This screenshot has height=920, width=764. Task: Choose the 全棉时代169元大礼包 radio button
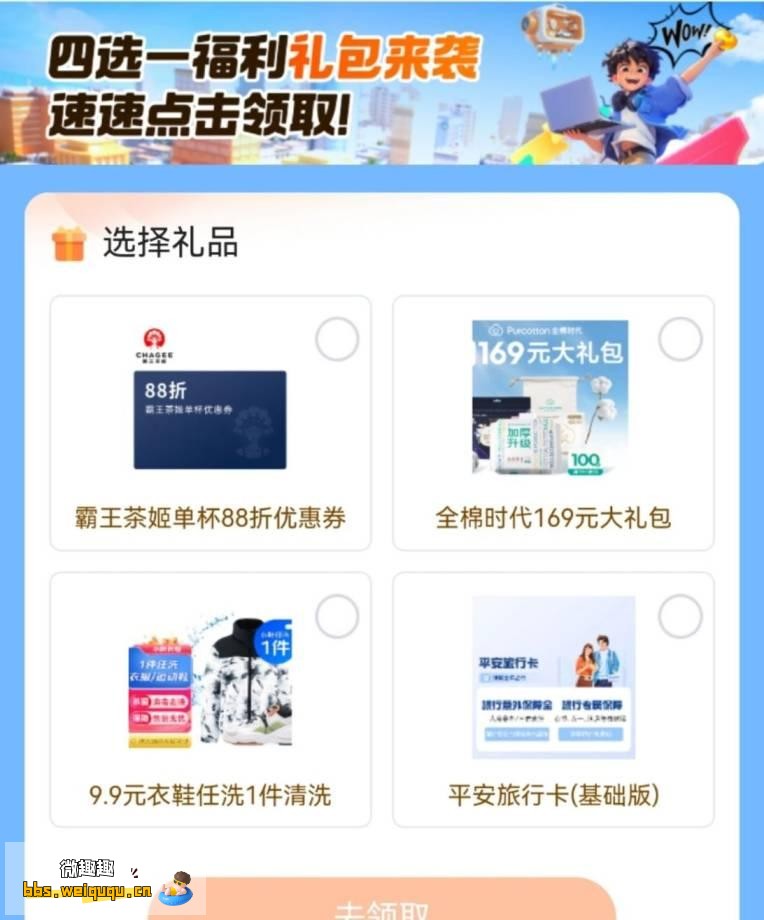(x=680, y=340)
